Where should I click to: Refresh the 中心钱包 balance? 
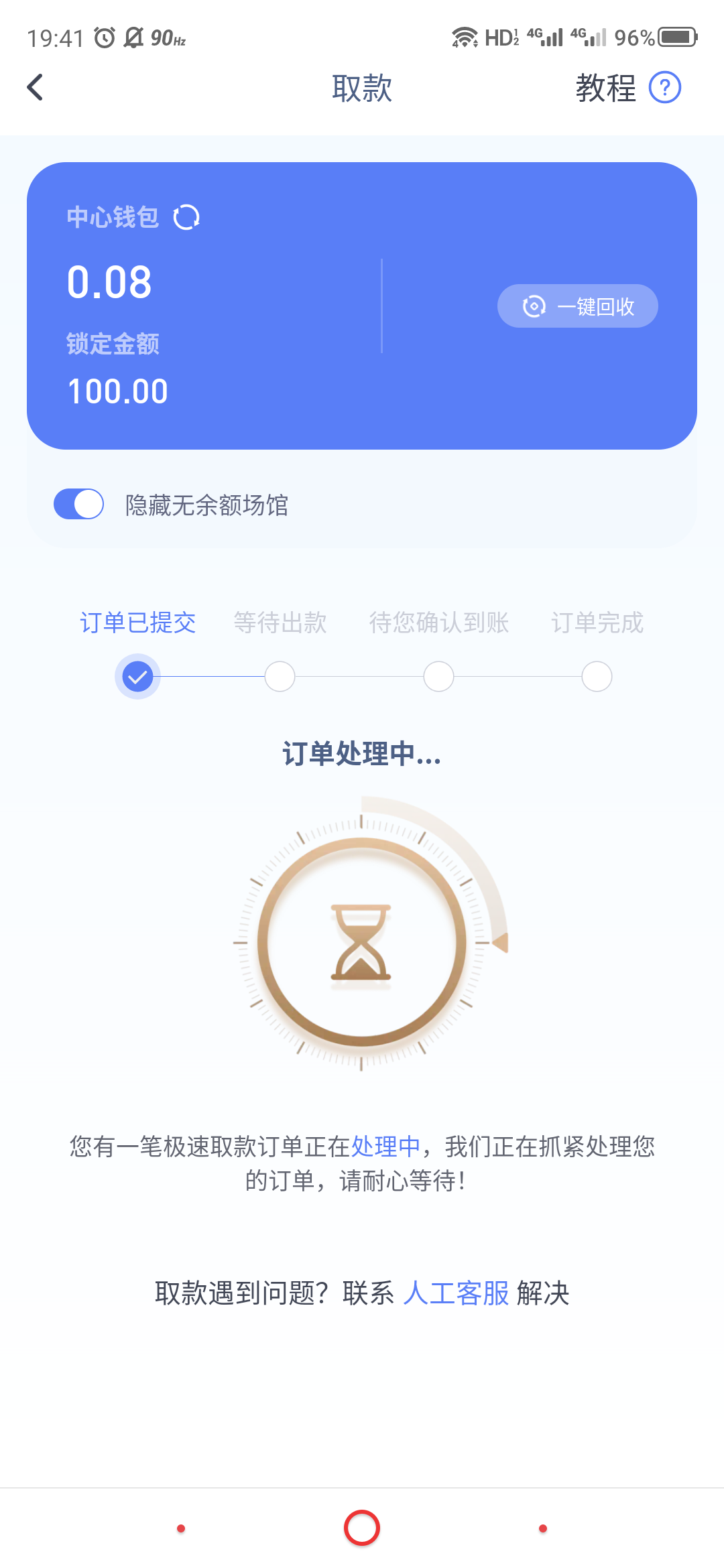pyautogui.click(x=186, y=218)
